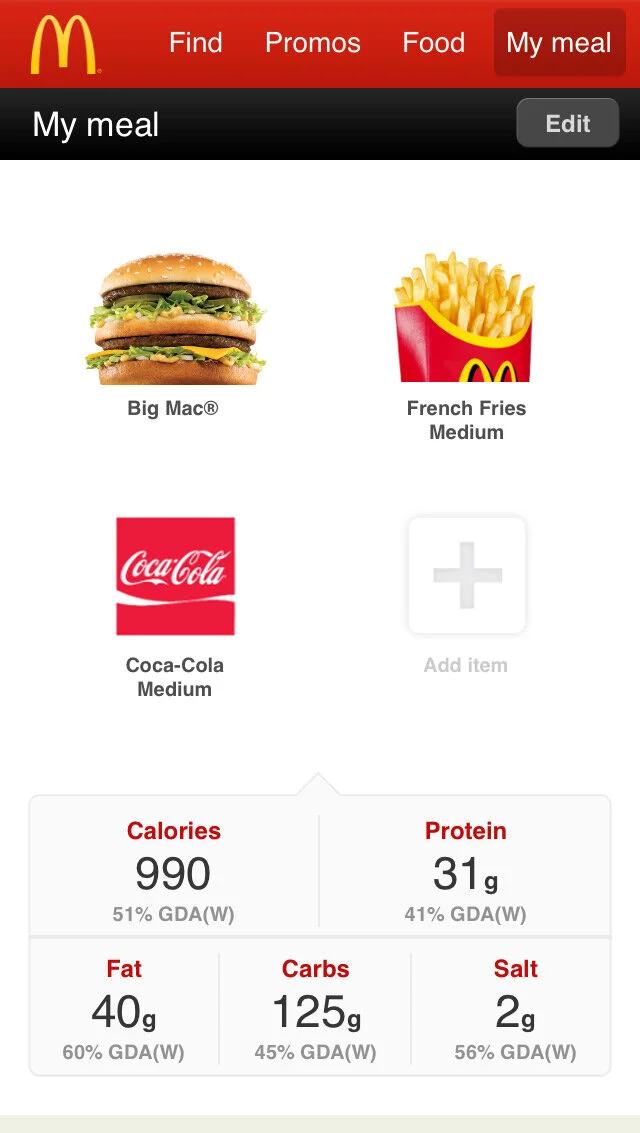This screenshot has width=640, height=1133.
Task: Go to the Food tab
Action: click(433, 43)
